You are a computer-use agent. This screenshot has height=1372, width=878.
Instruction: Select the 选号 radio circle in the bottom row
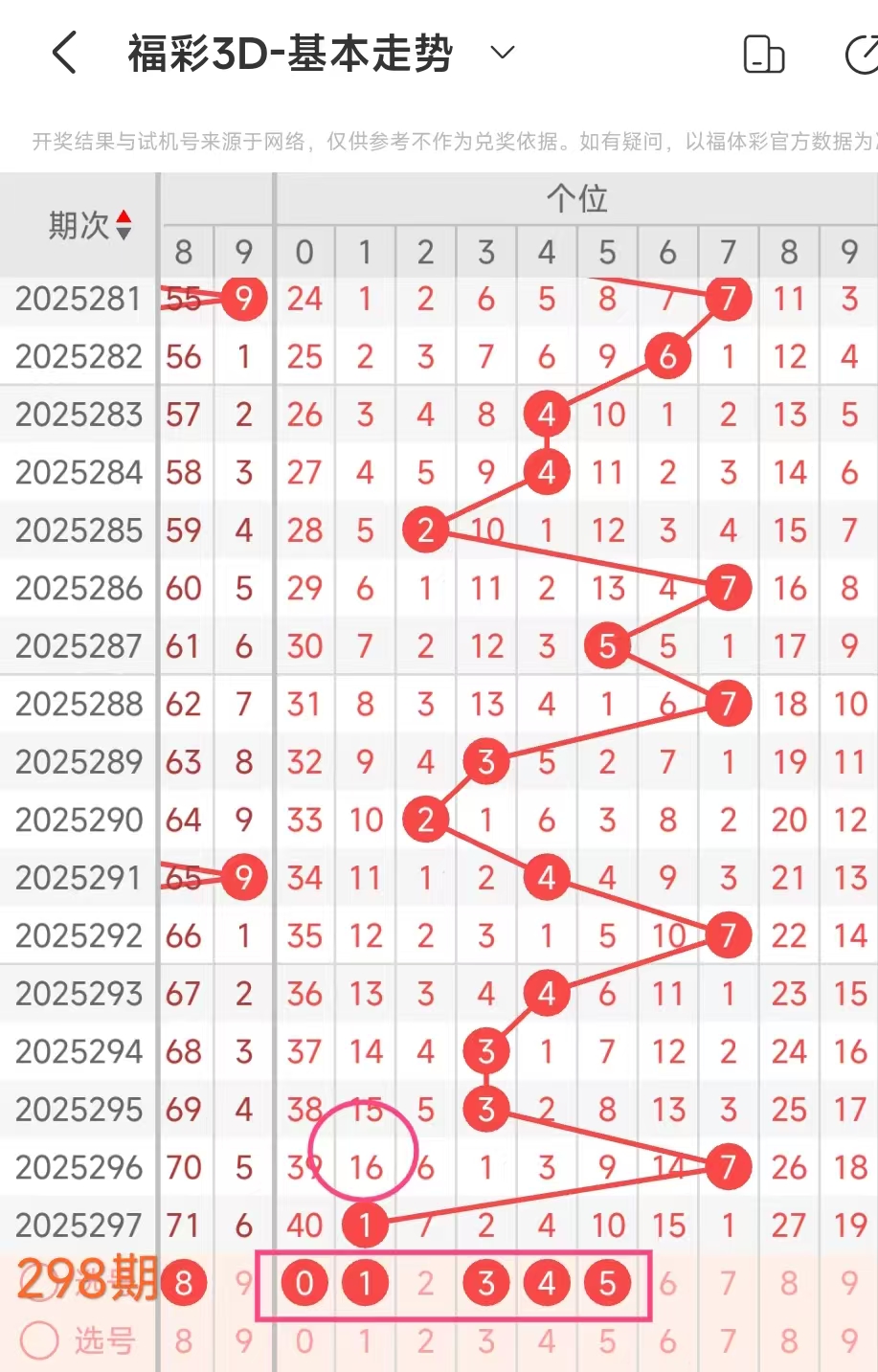(x=40, y=1340)
